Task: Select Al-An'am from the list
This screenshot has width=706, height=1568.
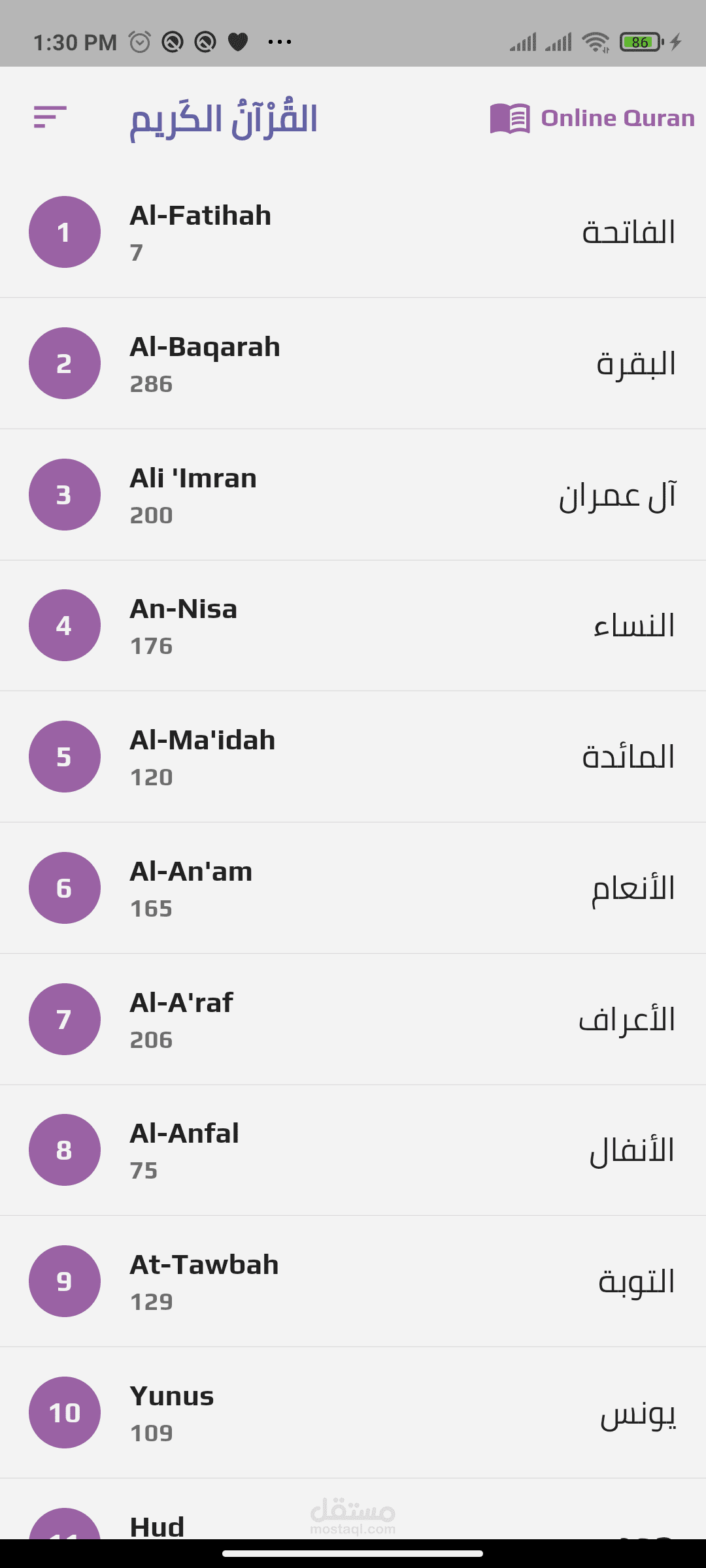Action: pos(353,889)
